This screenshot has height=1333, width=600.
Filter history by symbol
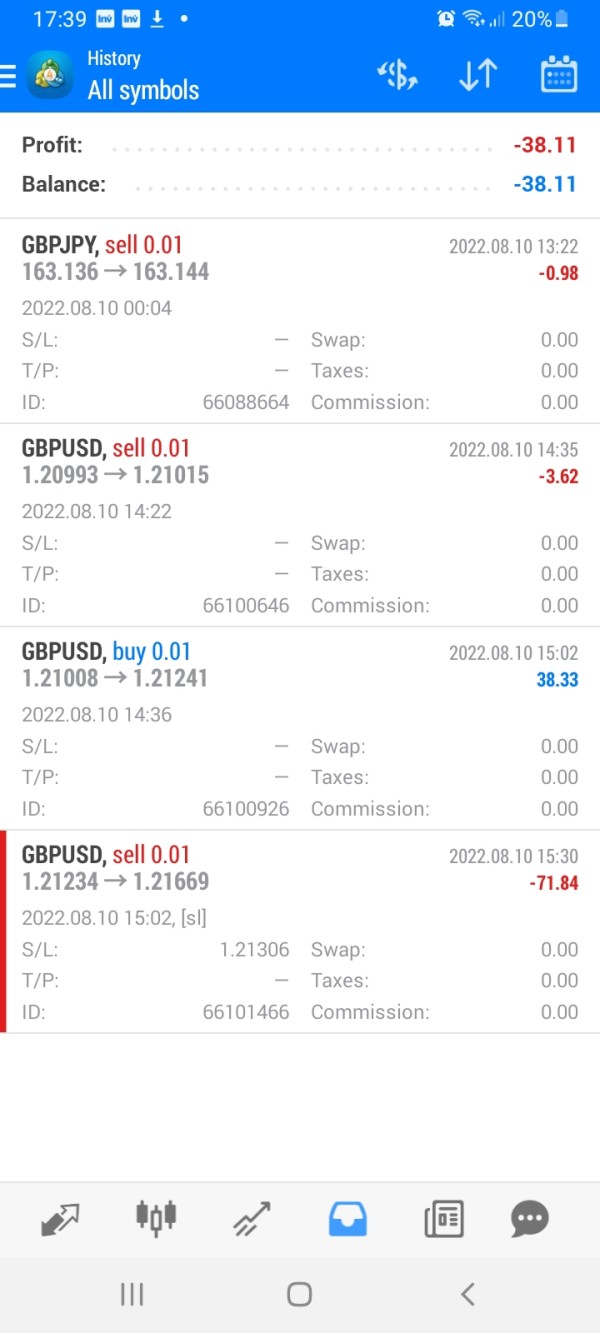397,76
